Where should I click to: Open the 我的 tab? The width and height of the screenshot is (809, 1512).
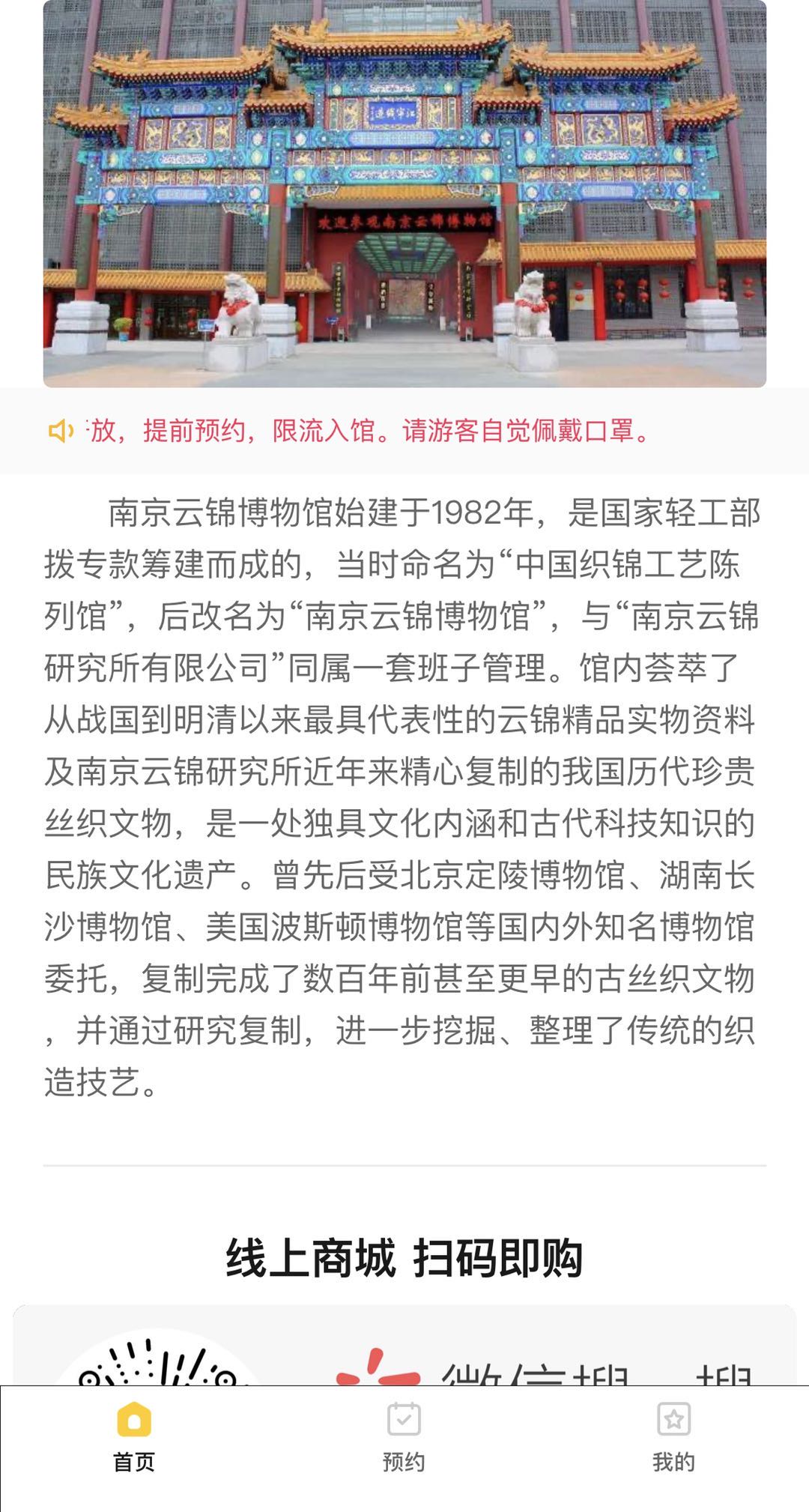pyautogui.click(x=673, y=1438)
